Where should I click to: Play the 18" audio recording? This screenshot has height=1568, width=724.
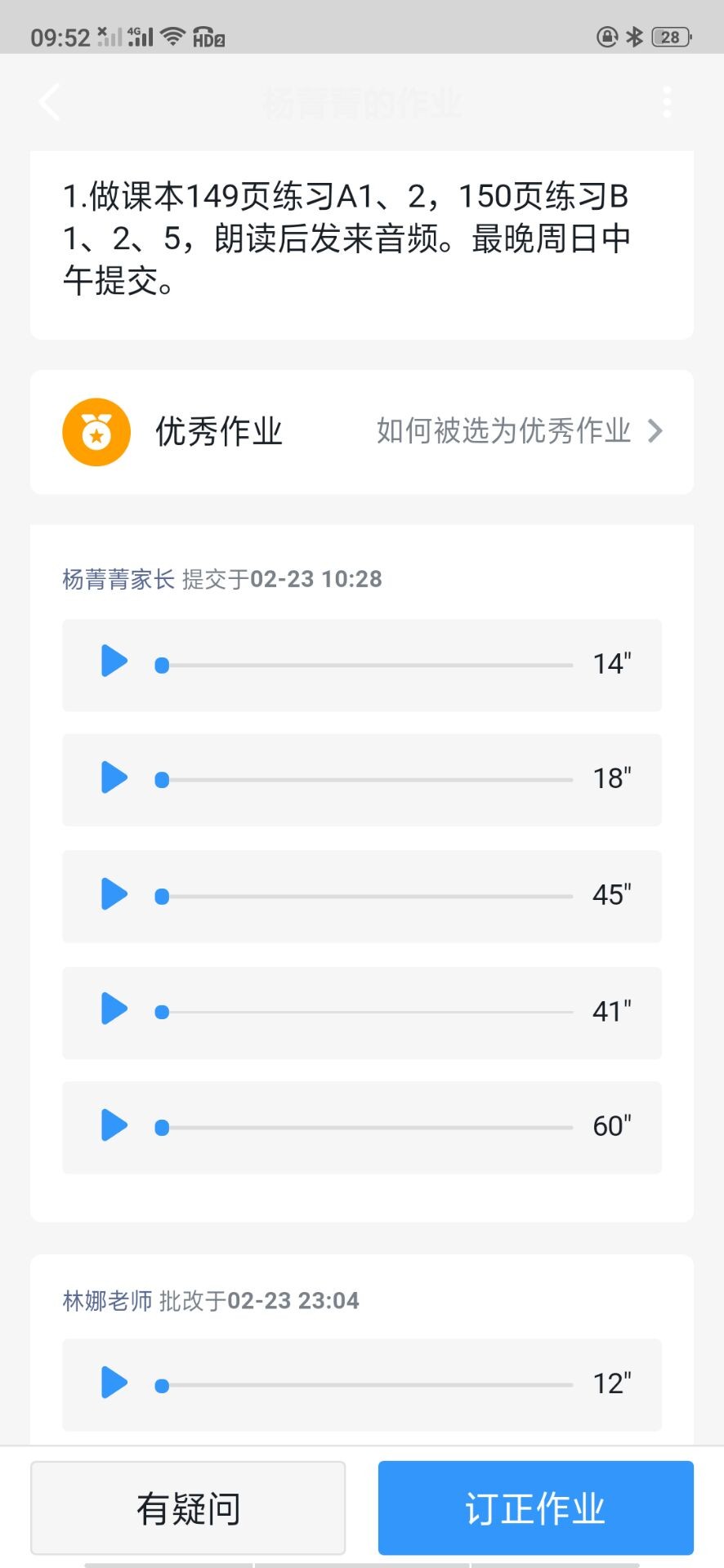point(114,777)
